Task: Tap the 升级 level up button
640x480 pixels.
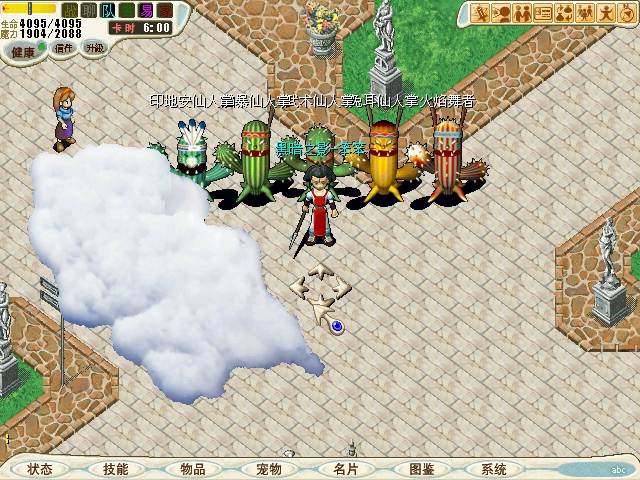Action: pyautogui.click(x=94, y=47)
